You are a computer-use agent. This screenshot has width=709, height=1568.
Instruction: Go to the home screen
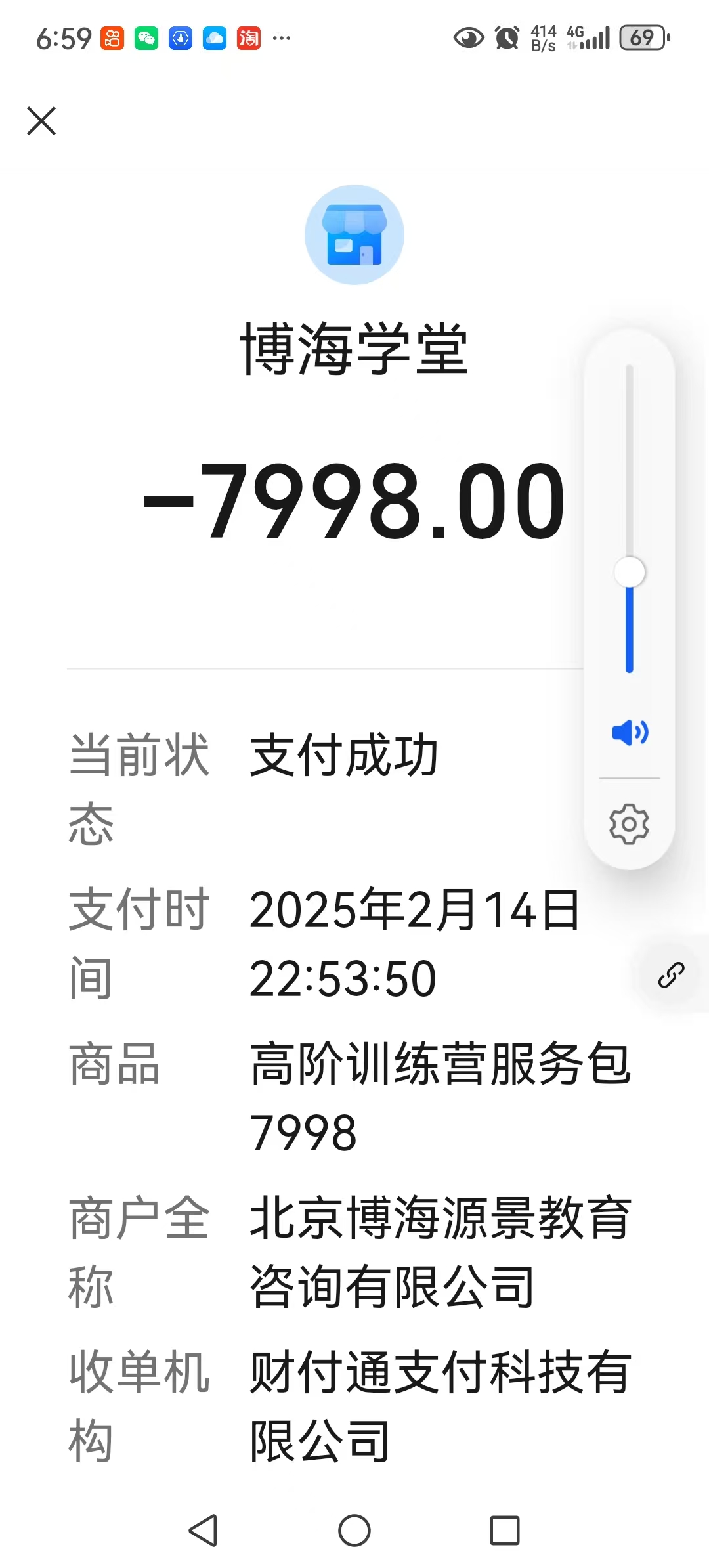pyautogui.click(x=354, y=1531)
